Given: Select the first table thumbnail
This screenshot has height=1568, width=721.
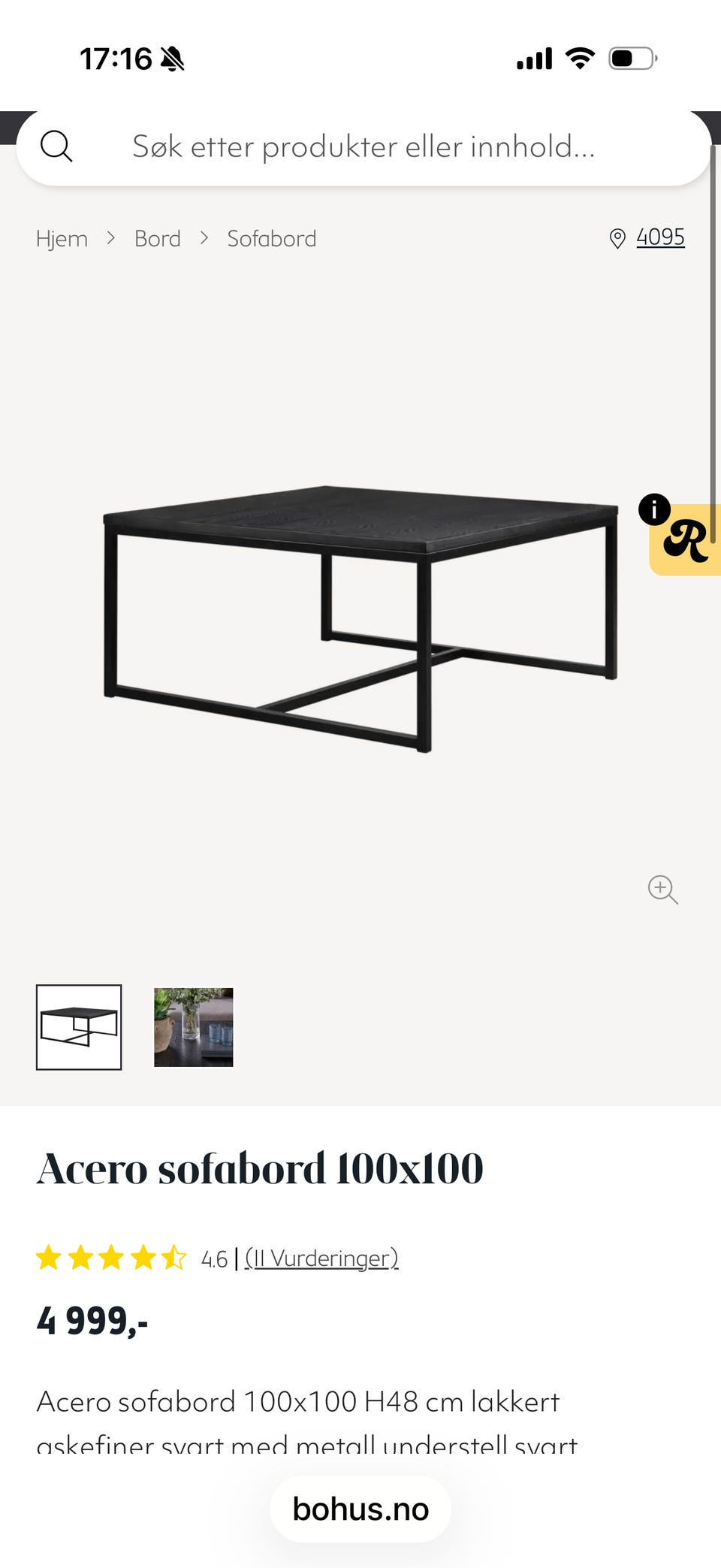Looking at the screenshot, I should pyautogui.click(x=79, y=1027).
